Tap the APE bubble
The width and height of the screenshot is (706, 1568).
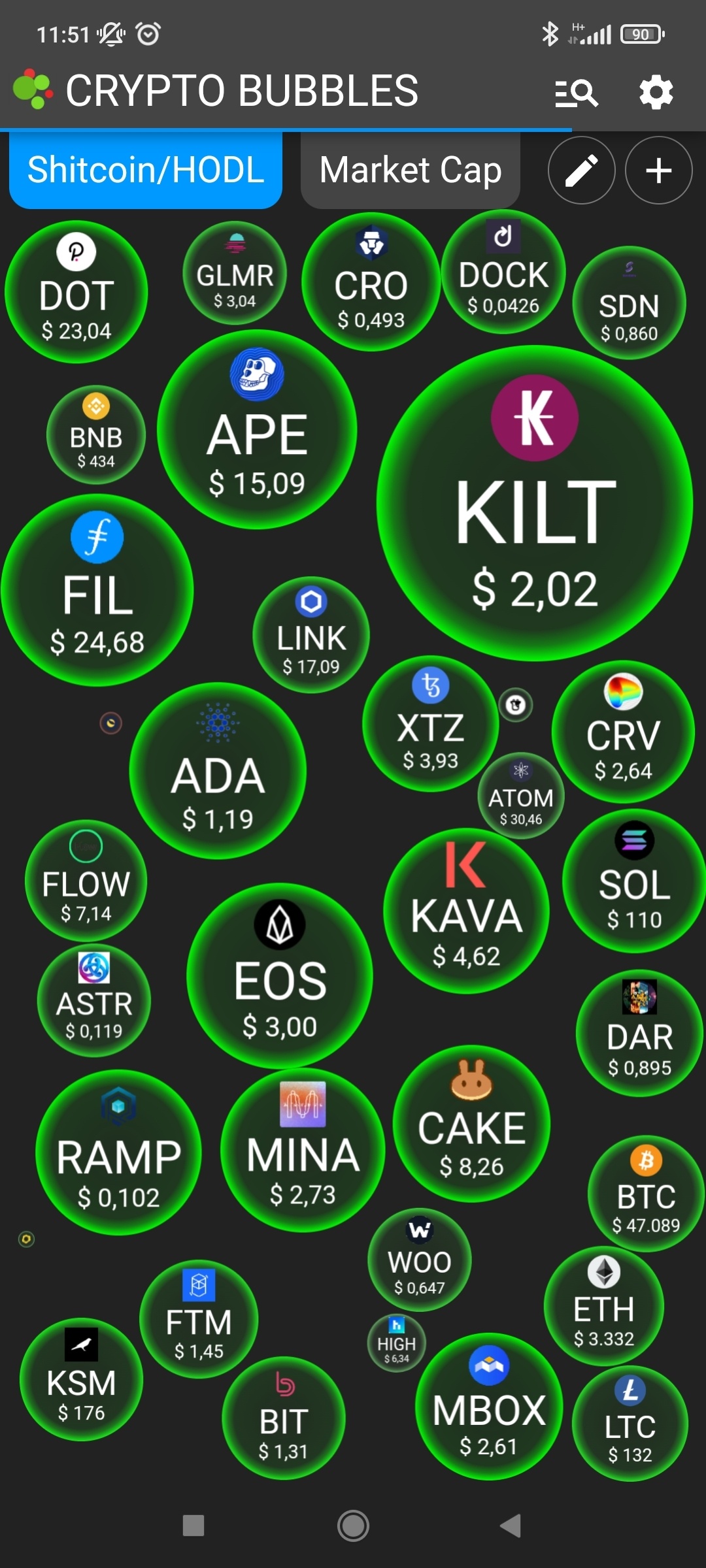[x=257, y=430]
